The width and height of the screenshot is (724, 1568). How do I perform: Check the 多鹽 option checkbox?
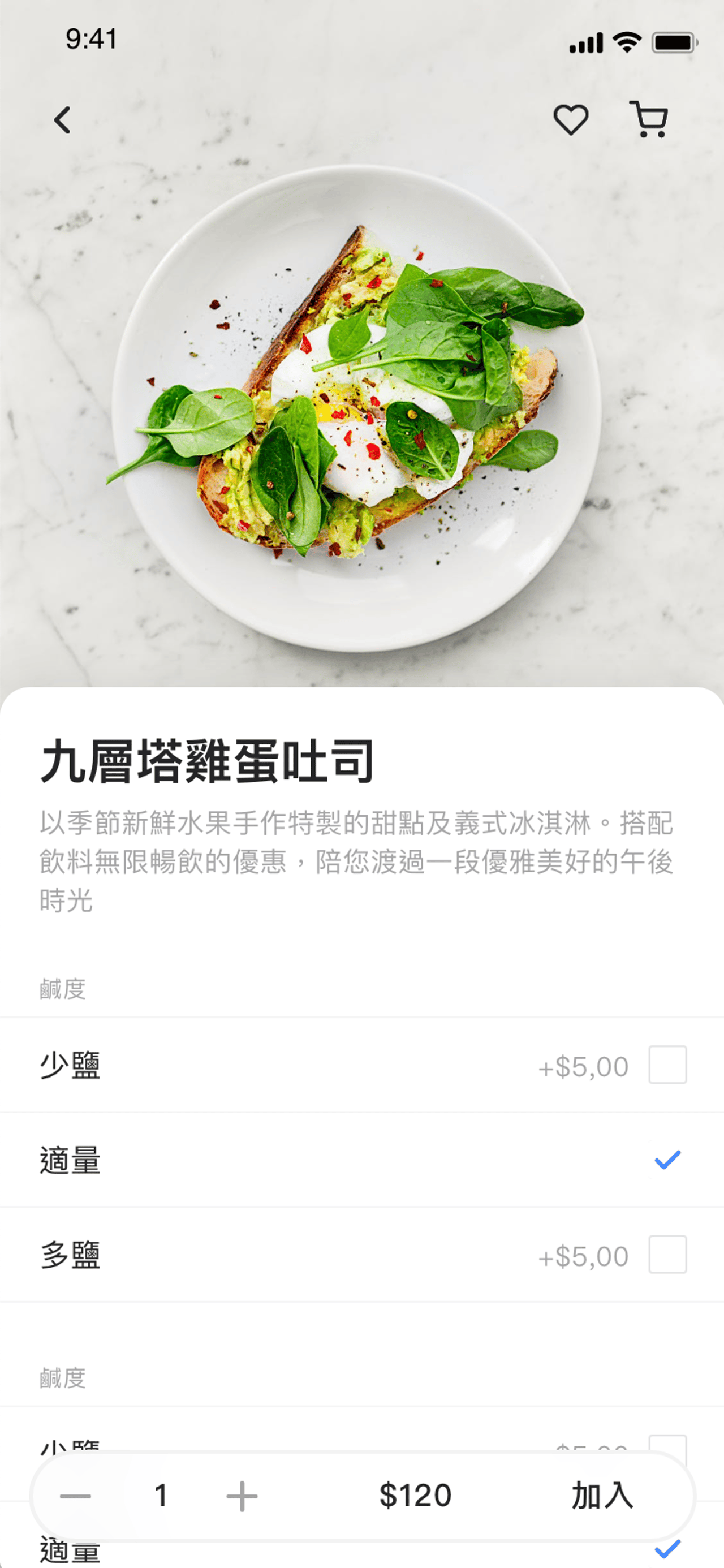(669, 1255)
